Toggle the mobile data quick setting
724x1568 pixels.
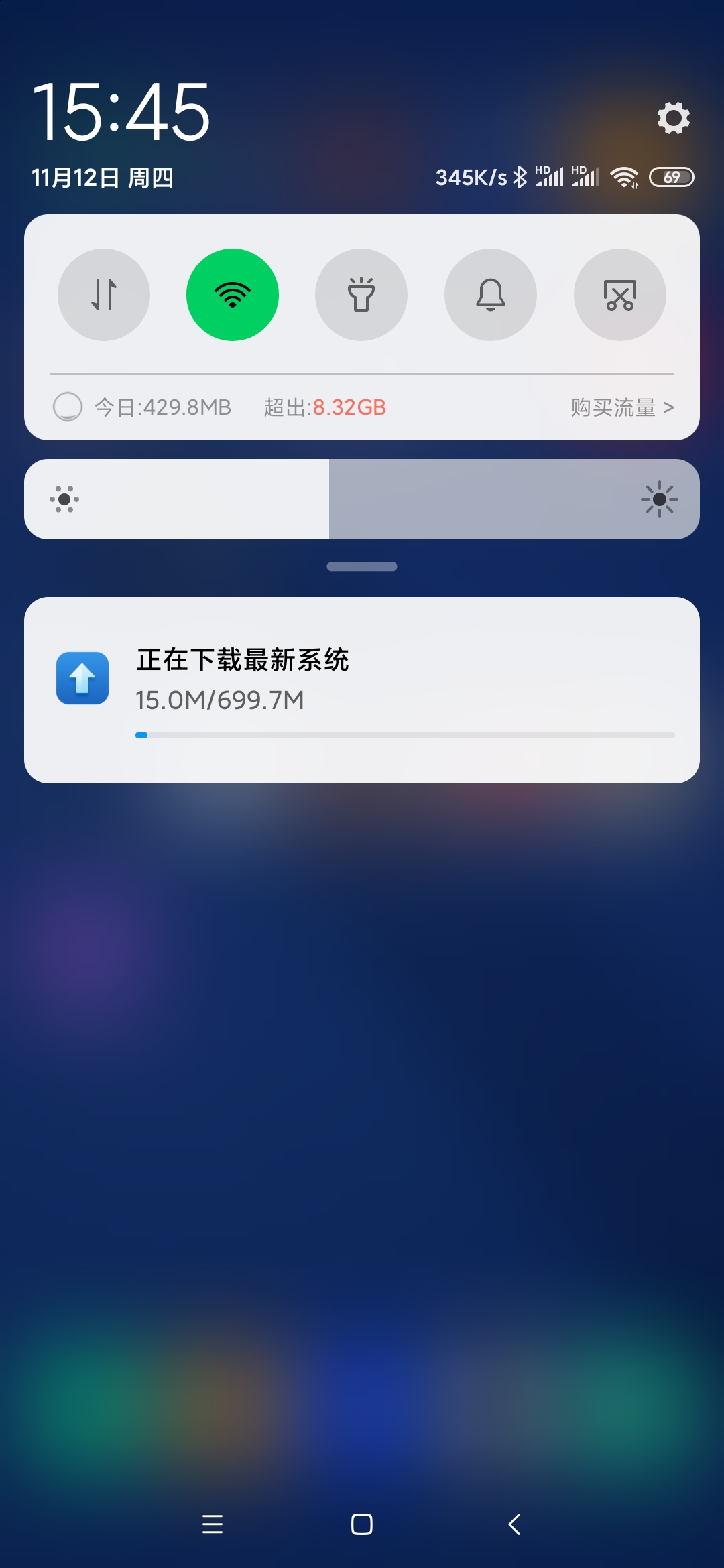pyautogui.click(x=104, y=295)
